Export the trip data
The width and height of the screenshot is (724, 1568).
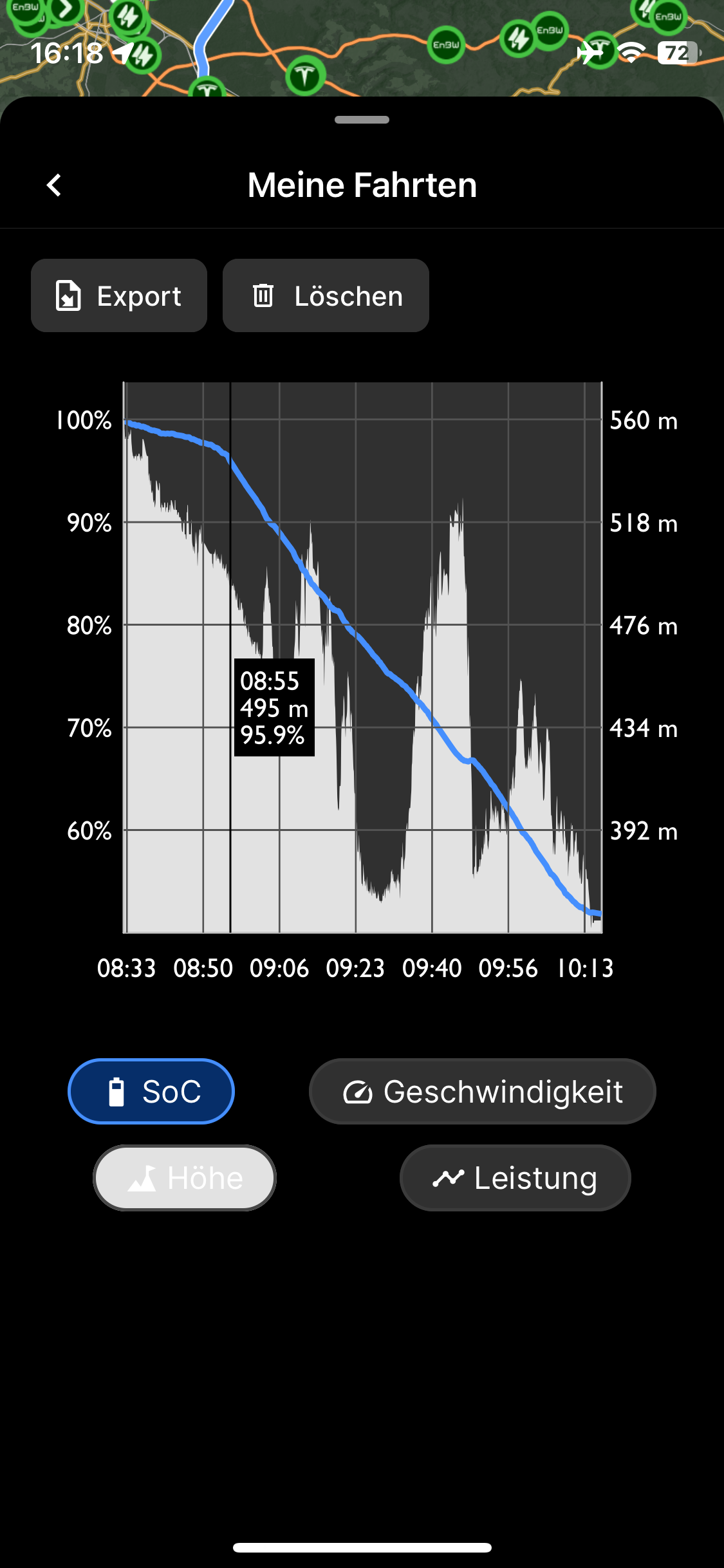tap(119, 296)
